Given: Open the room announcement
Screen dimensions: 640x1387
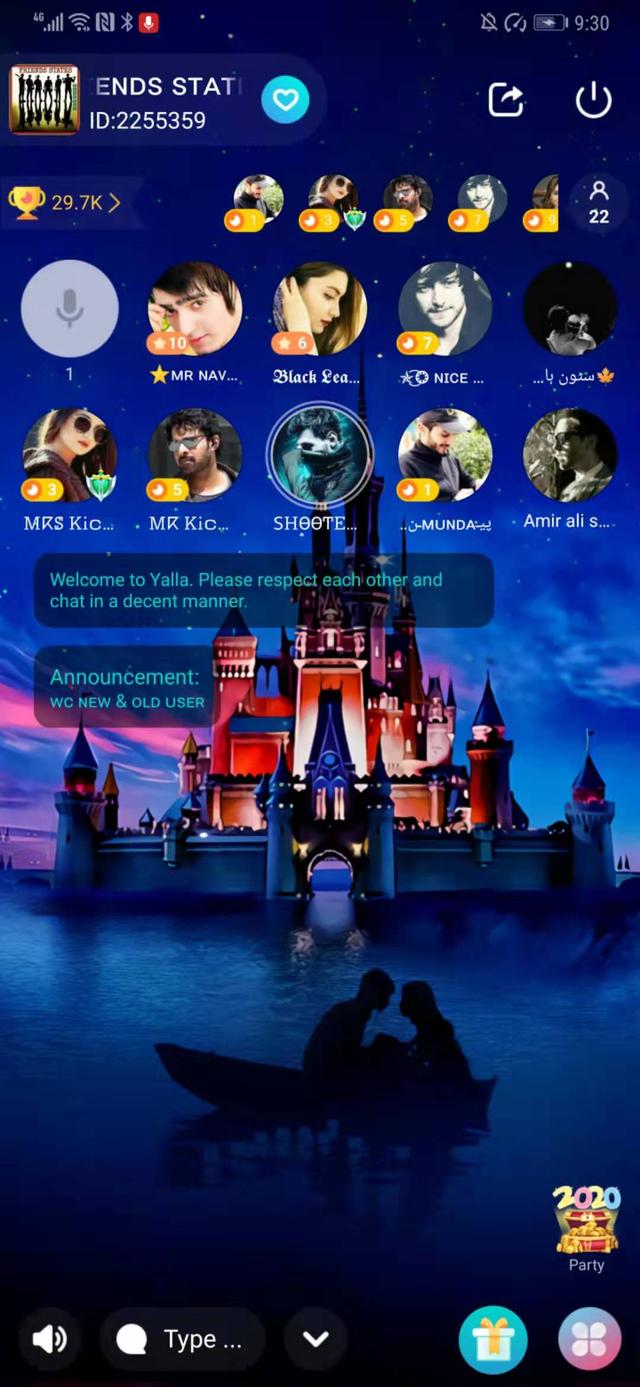Looking at the screenshot, I should pos(126,688).
